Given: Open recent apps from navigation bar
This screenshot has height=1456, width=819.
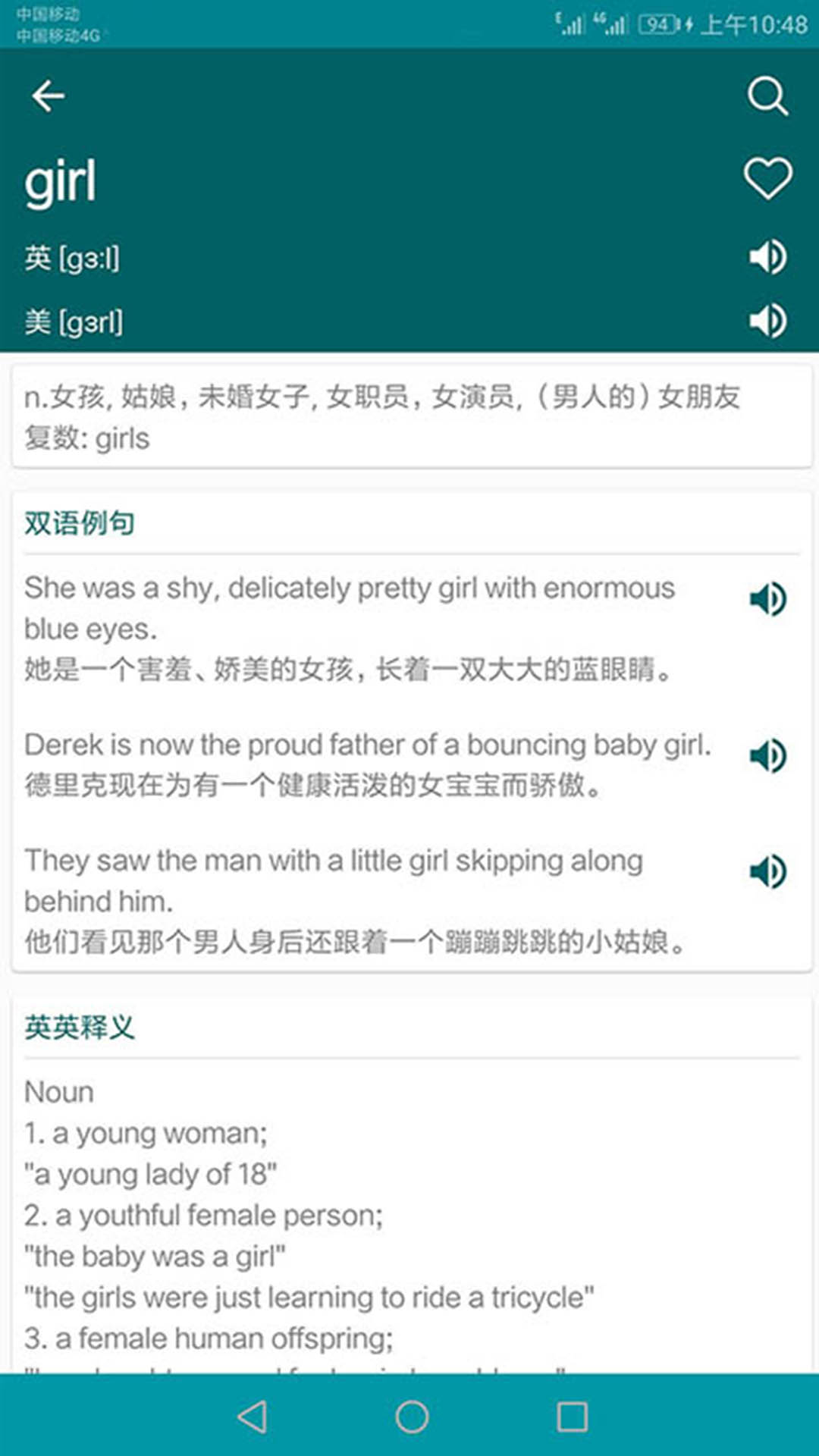Looking at the screenshot, I should tap(572, 1416).
